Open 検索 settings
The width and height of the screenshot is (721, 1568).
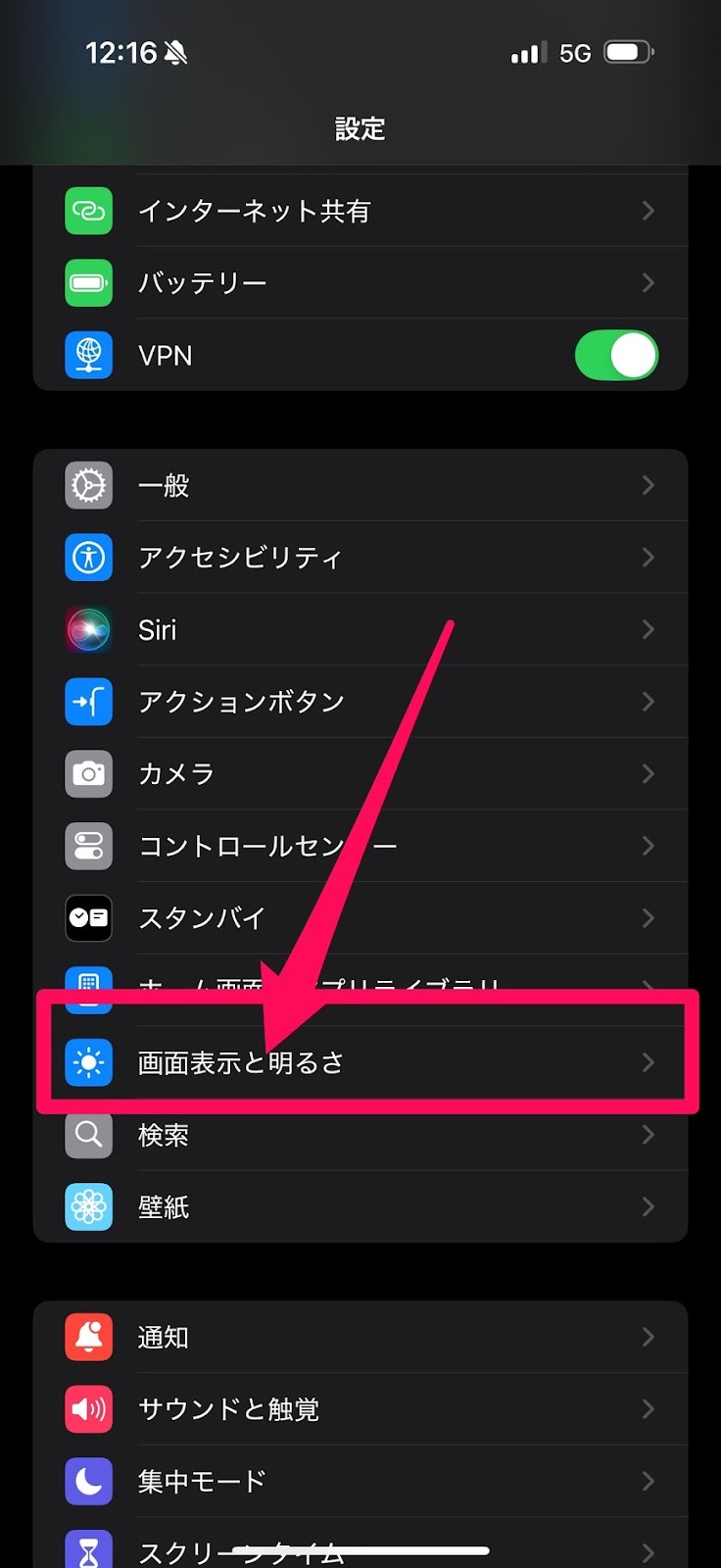coord(360,1135)
